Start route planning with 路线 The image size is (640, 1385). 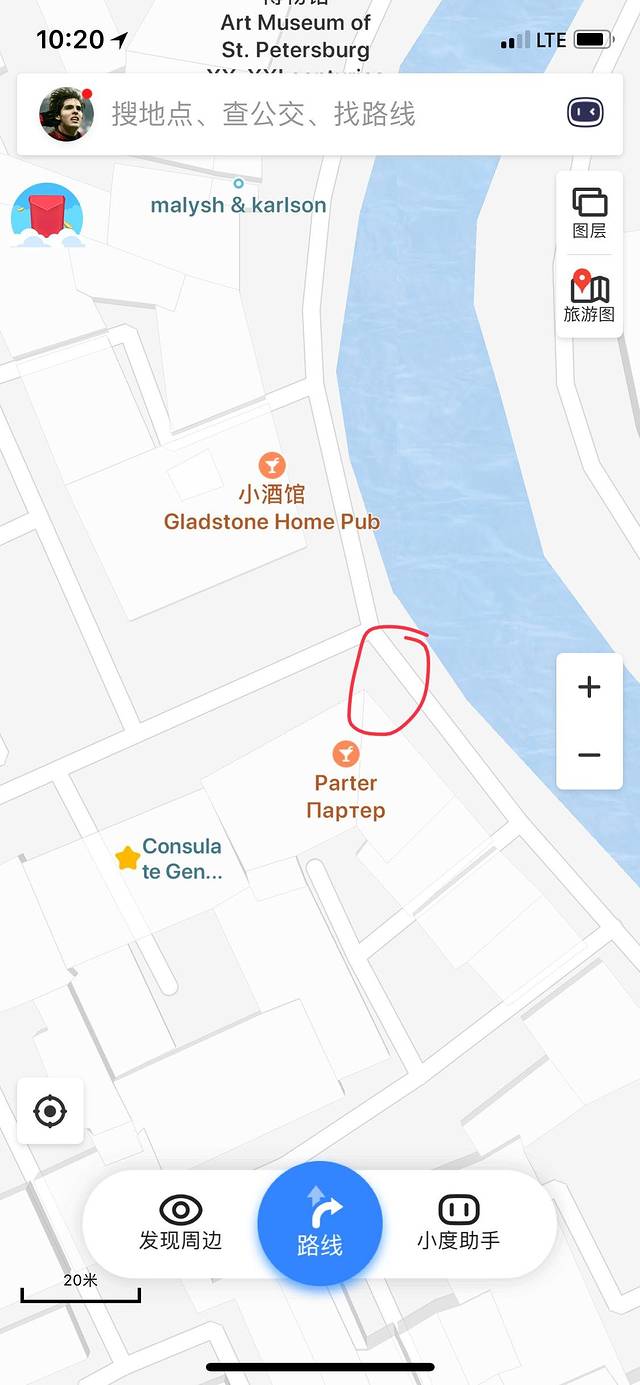pyautogui.click(x=320, y=1223)
